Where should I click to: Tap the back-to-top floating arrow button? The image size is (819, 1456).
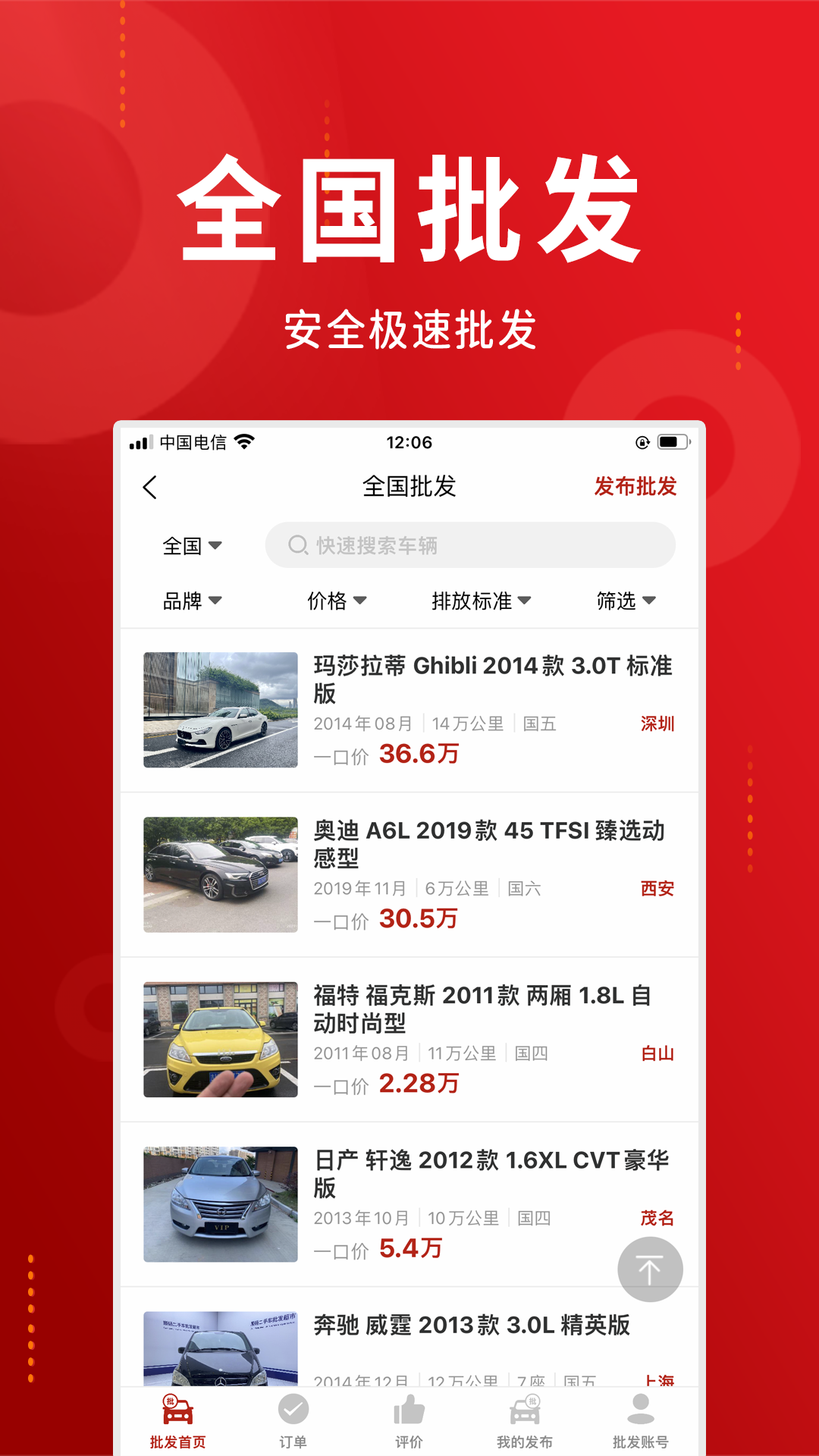(650, 1269)
